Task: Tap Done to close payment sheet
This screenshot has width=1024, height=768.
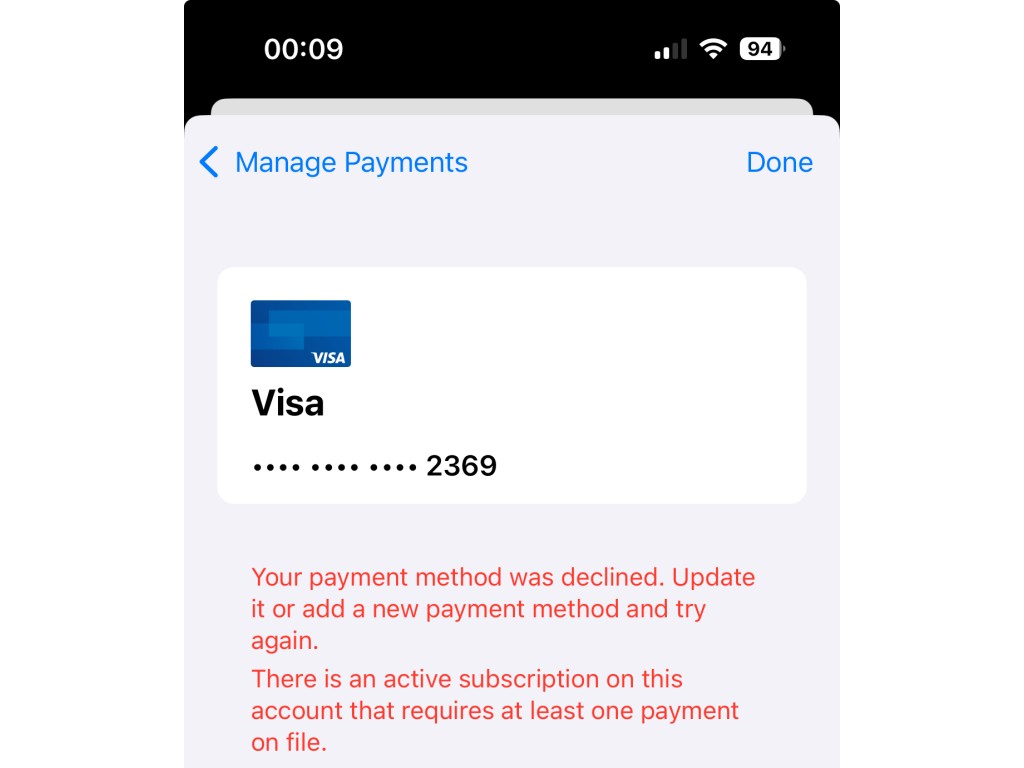Action: pyautogui.click(x=779, y=162)
